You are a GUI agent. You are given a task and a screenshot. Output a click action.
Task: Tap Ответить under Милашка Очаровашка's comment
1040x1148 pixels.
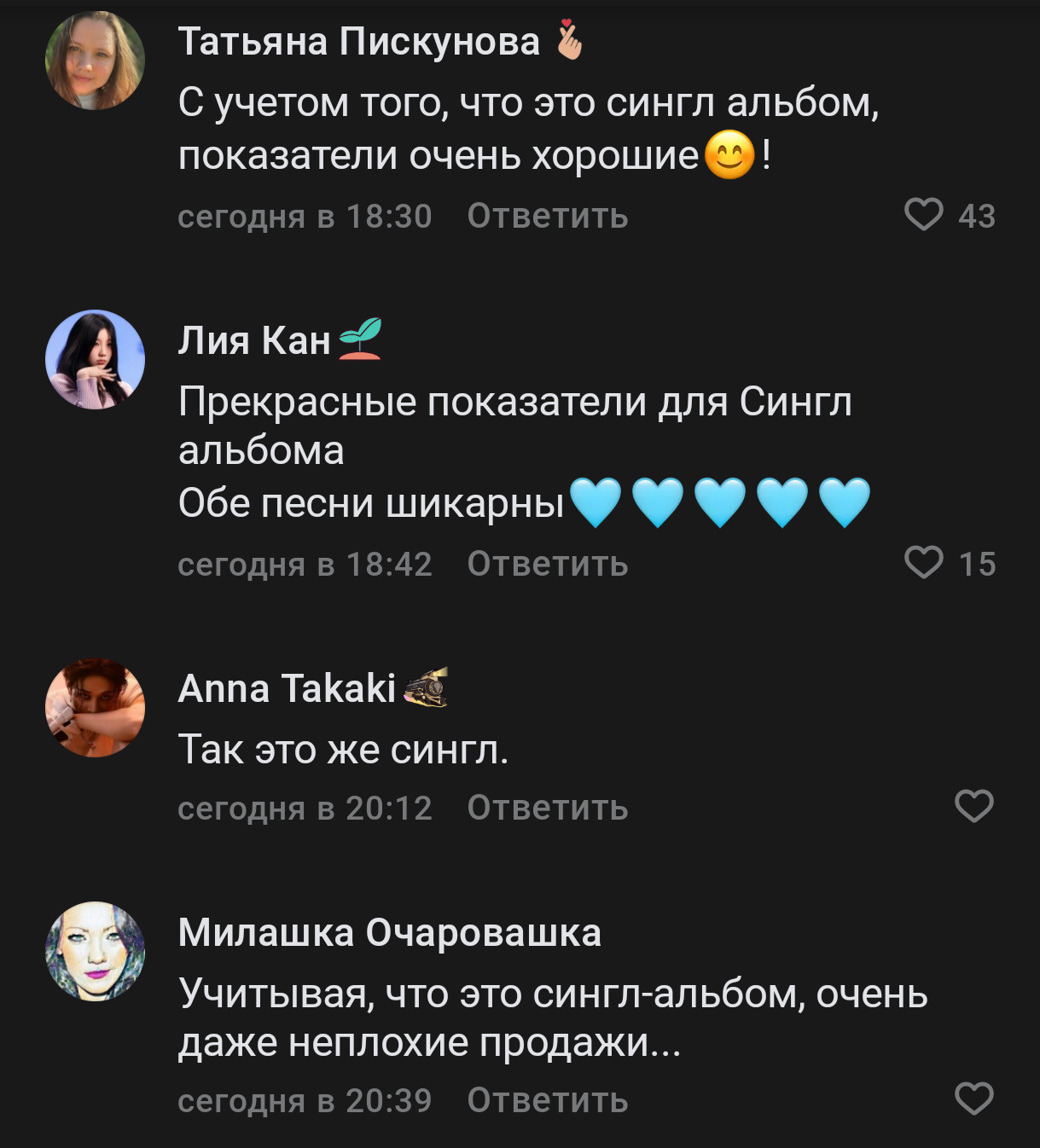click(547, 1100)
